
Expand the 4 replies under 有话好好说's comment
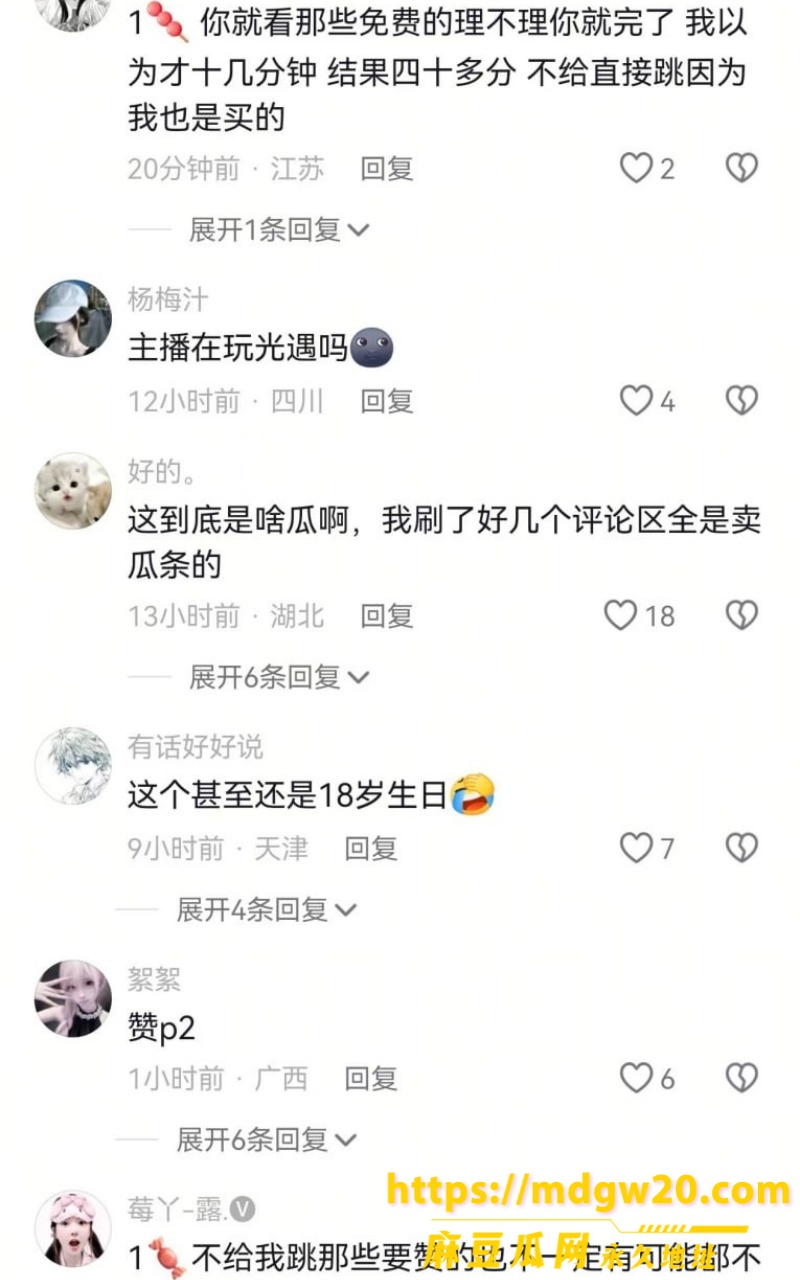pyautogui.click(x=266, y=909)
